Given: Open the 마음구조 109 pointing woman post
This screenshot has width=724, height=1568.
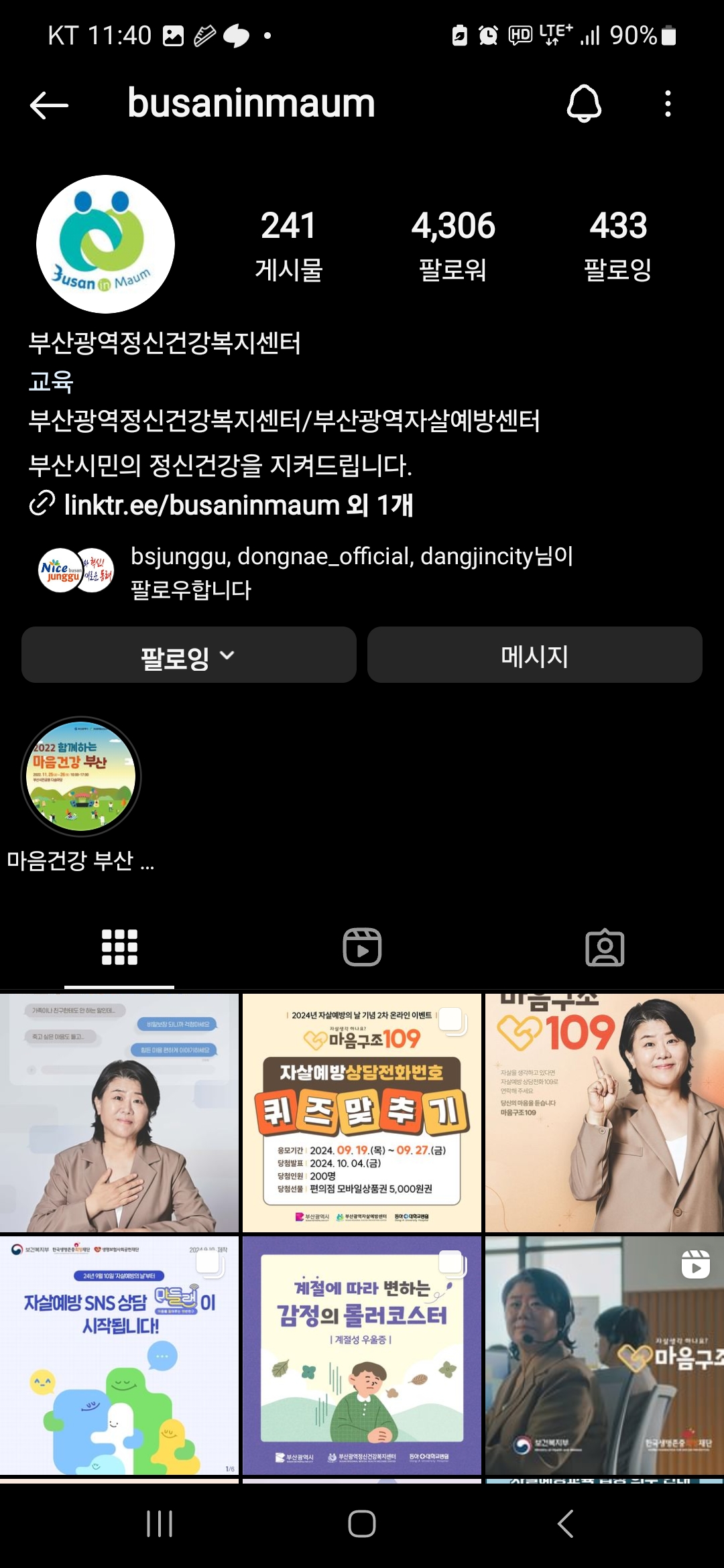Looking at the screenshot, I should 604,1113.
